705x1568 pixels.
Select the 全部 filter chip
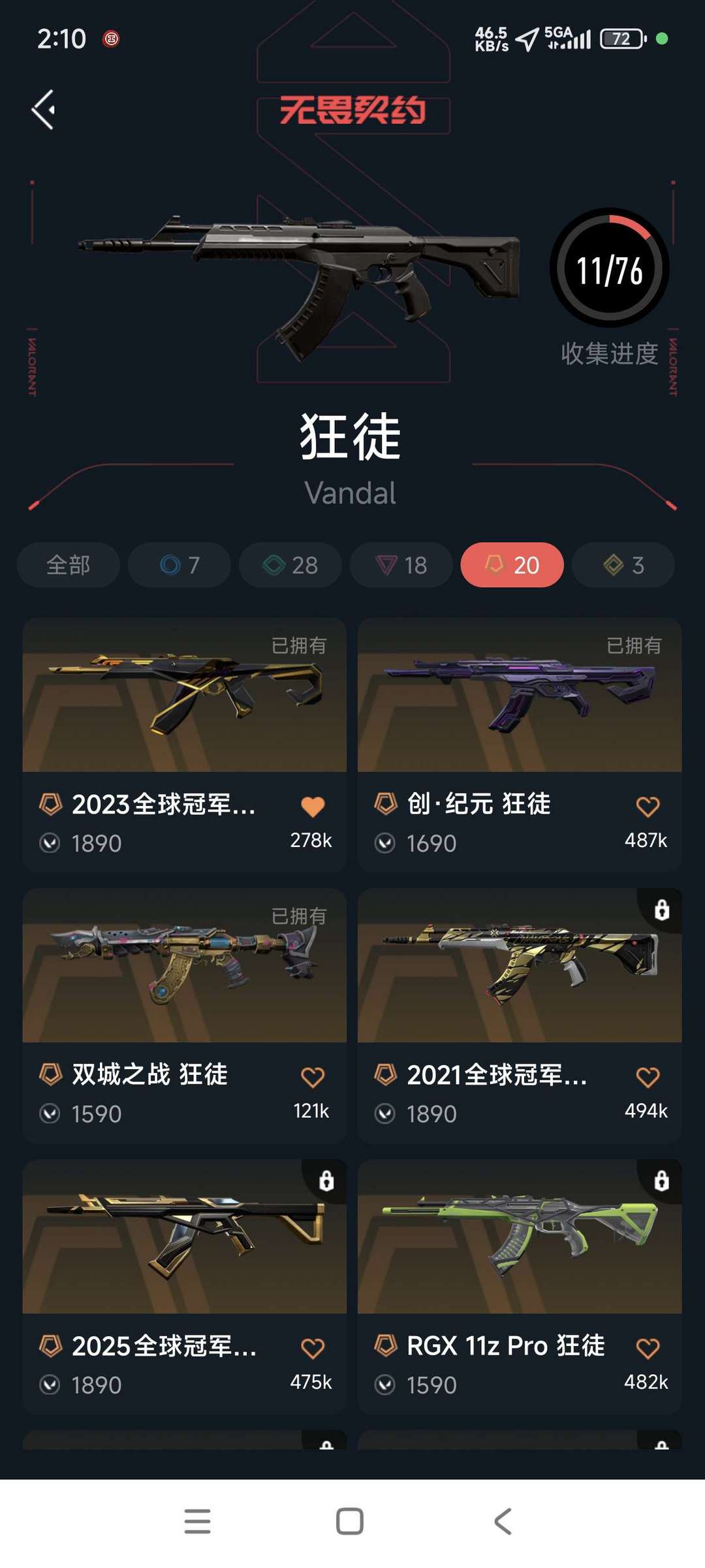click(68, 565)
